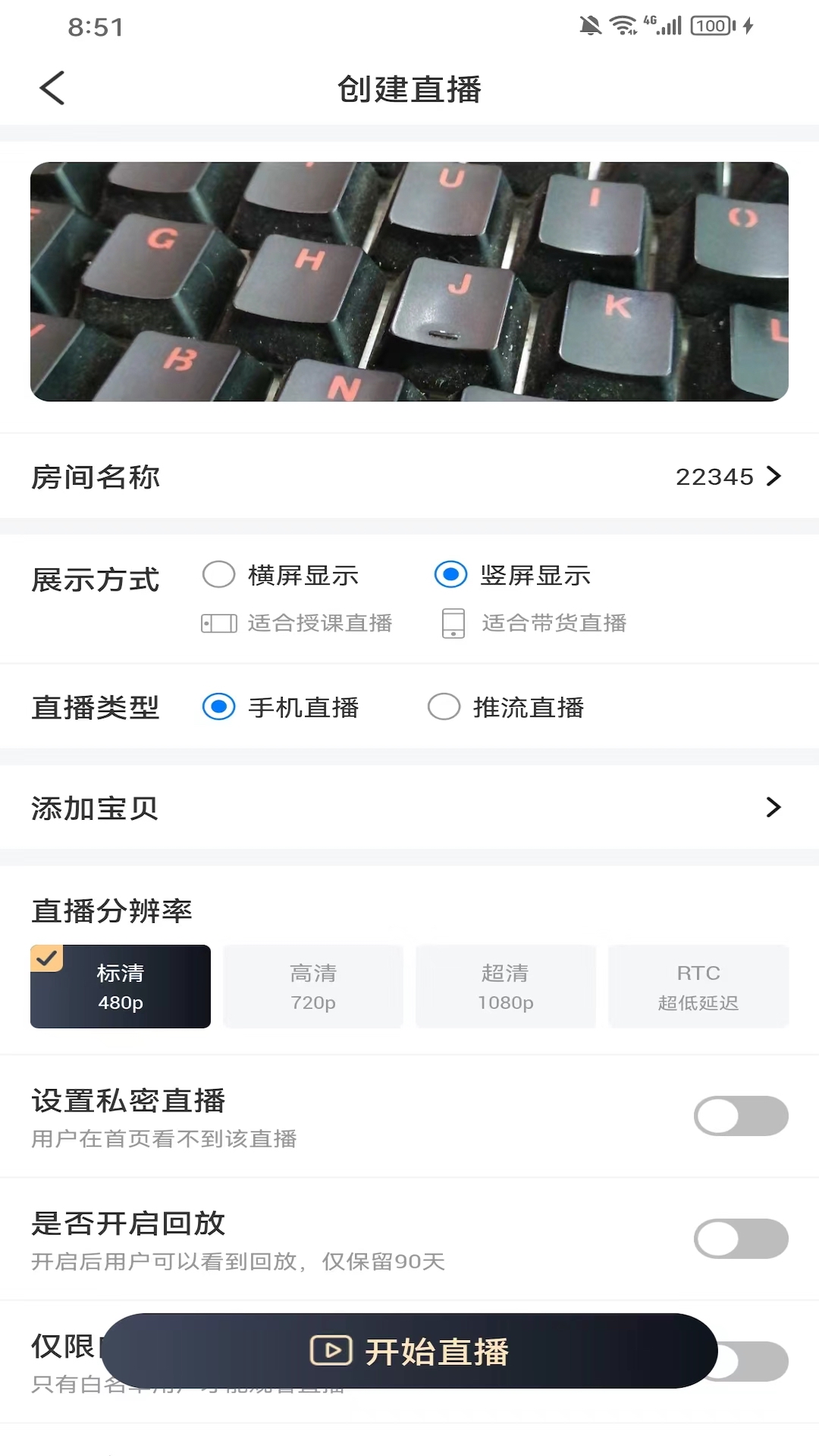
Task: Select 高清 720p resolution
Action: click(x=312, y=986)
